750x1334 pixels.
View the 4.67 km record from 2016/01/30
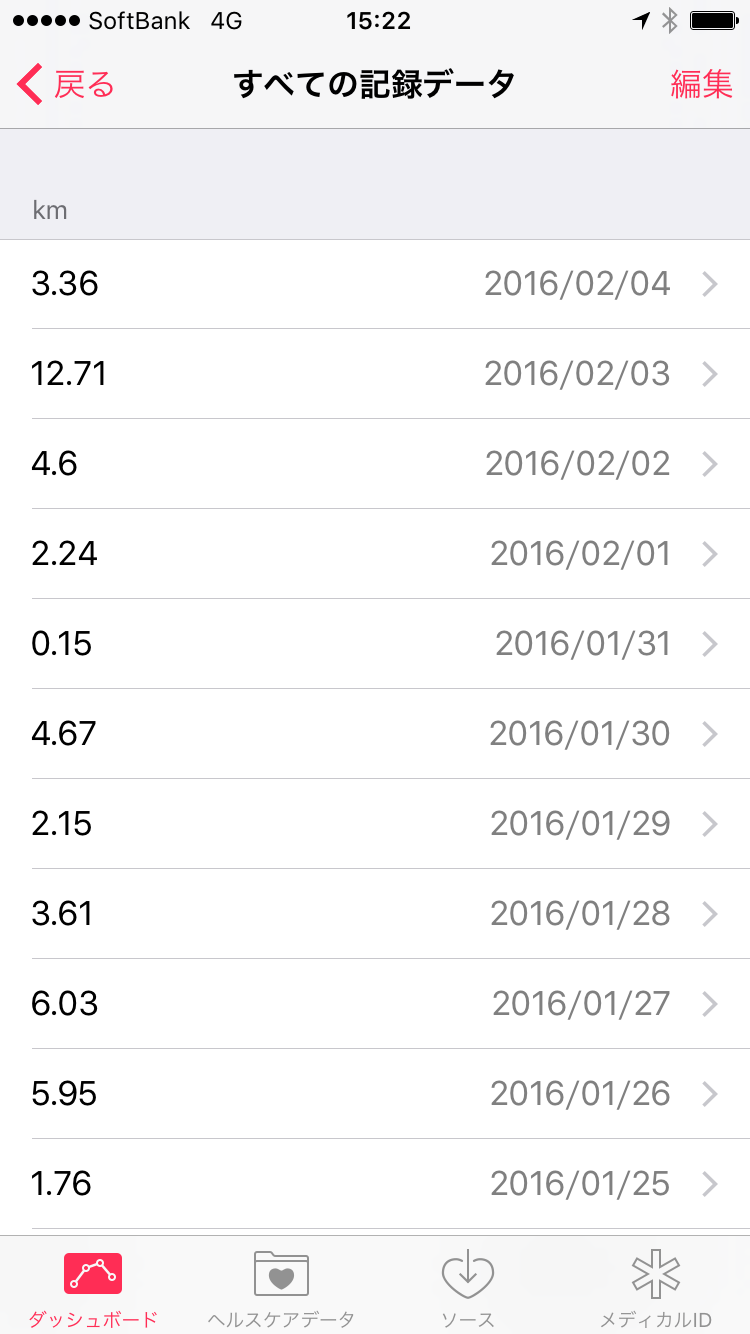coord(375,734)
